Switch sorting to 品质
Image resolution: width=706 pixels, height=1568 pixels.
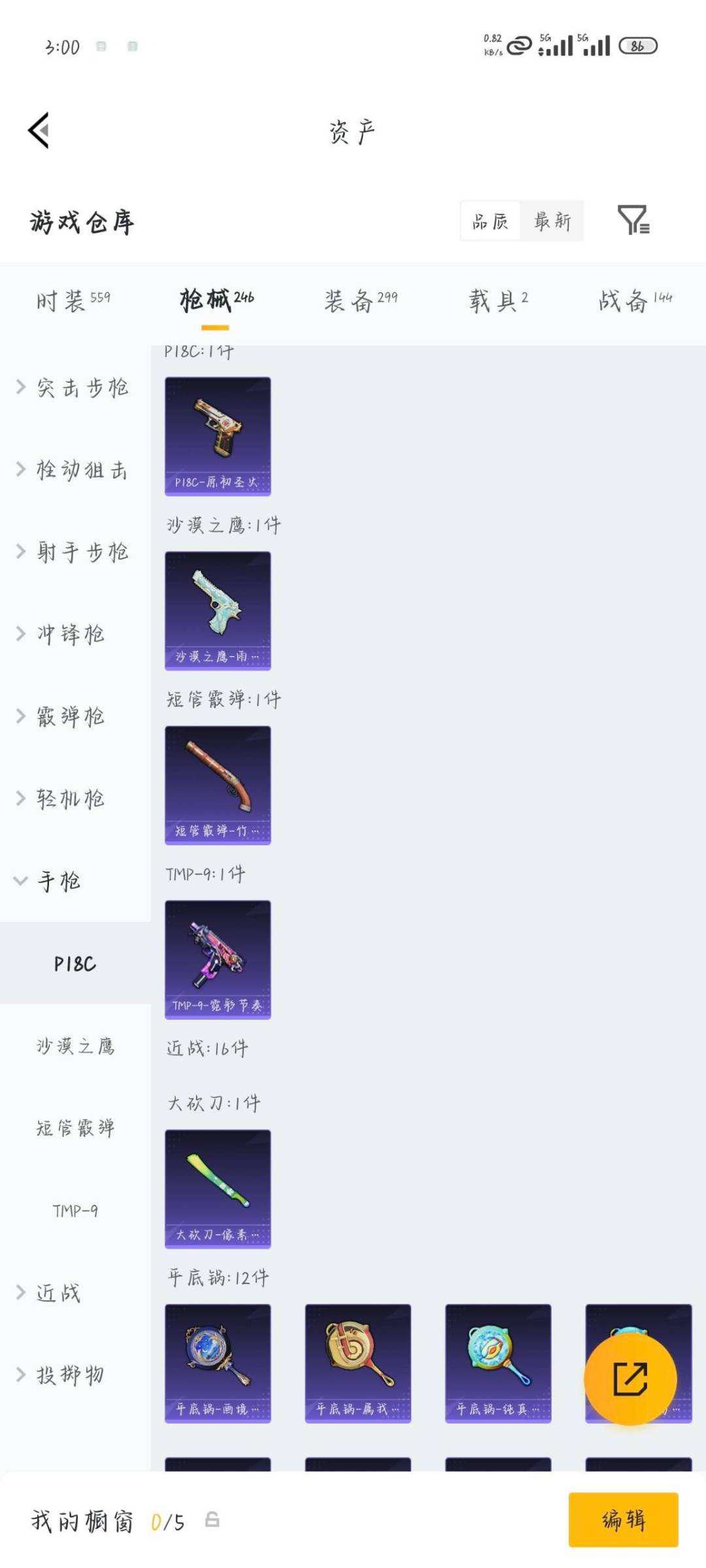point(490,221)
